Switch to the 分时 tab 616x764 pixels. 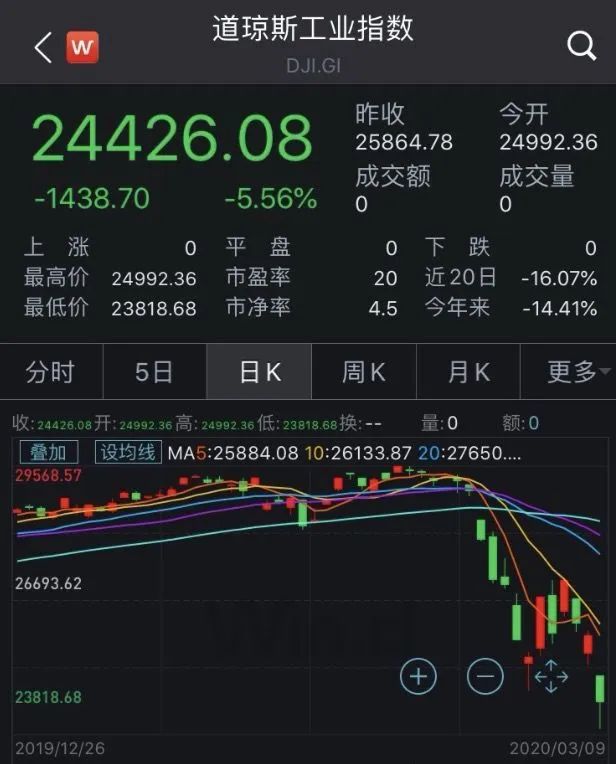coord(51,372)
